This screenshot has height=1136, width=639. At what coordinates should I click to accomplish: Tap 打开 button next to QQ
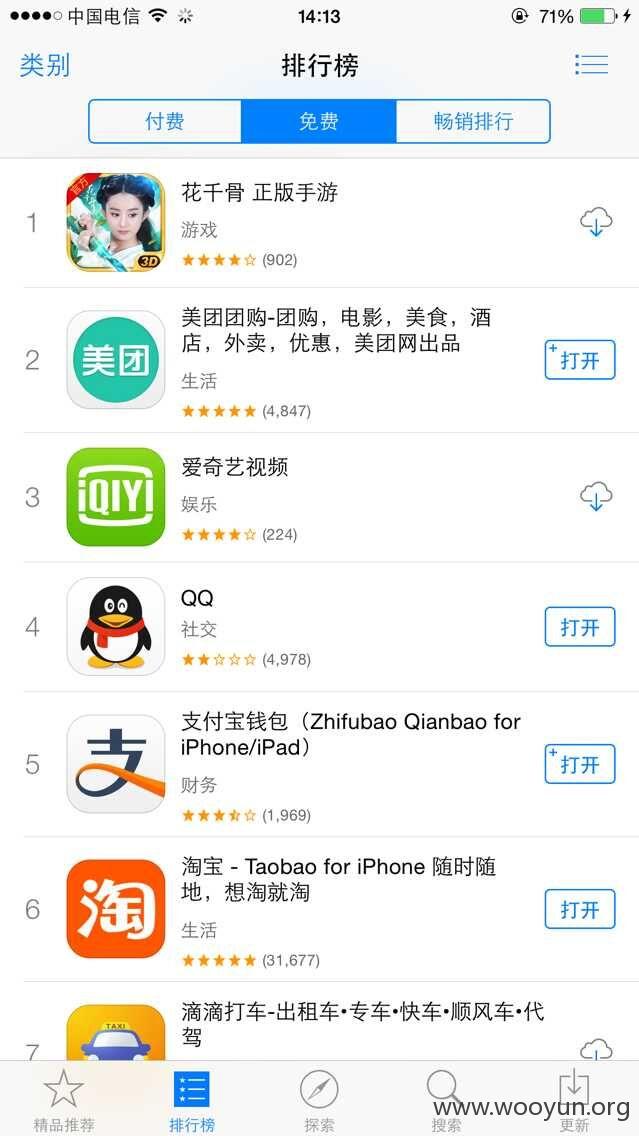(x=580, y=627)
